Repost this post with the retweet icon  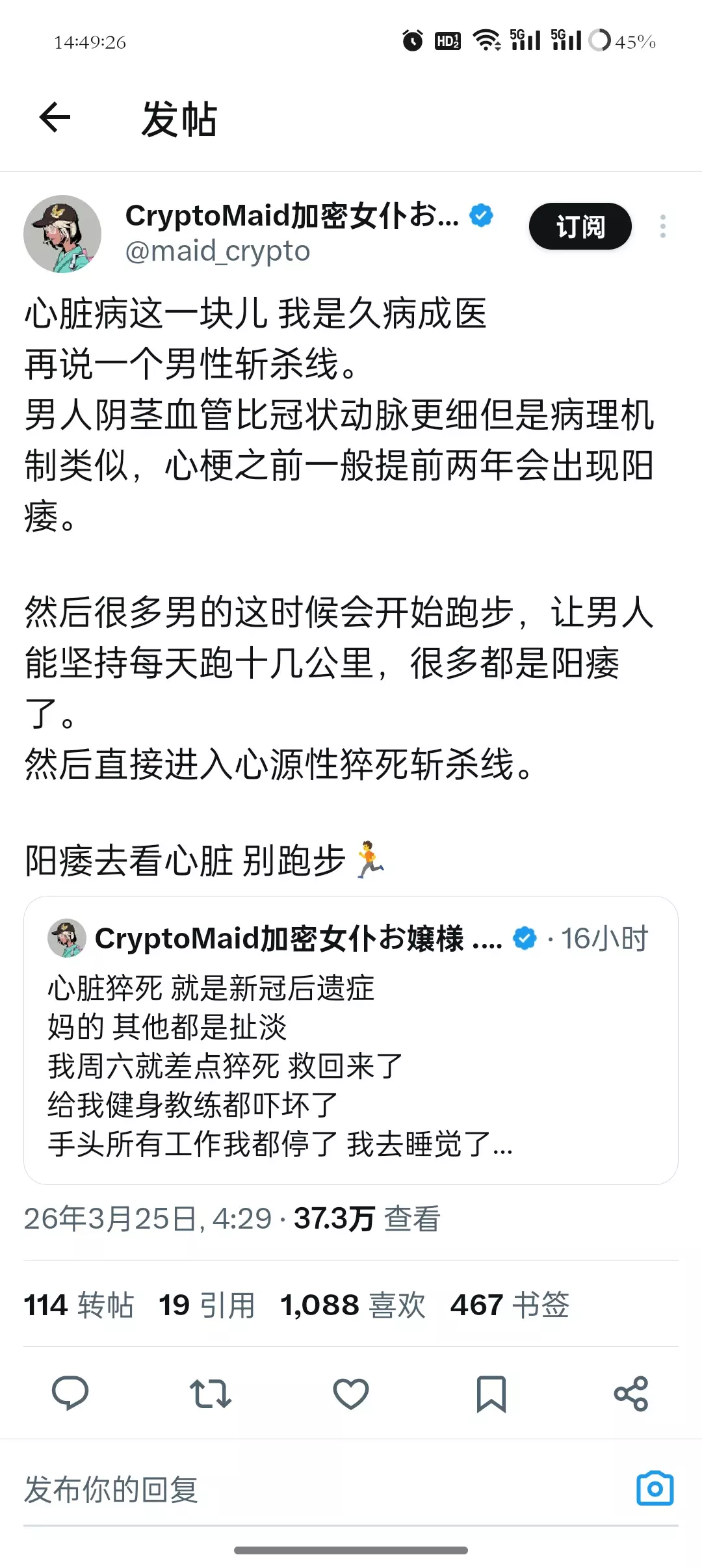coord(210,1393)
